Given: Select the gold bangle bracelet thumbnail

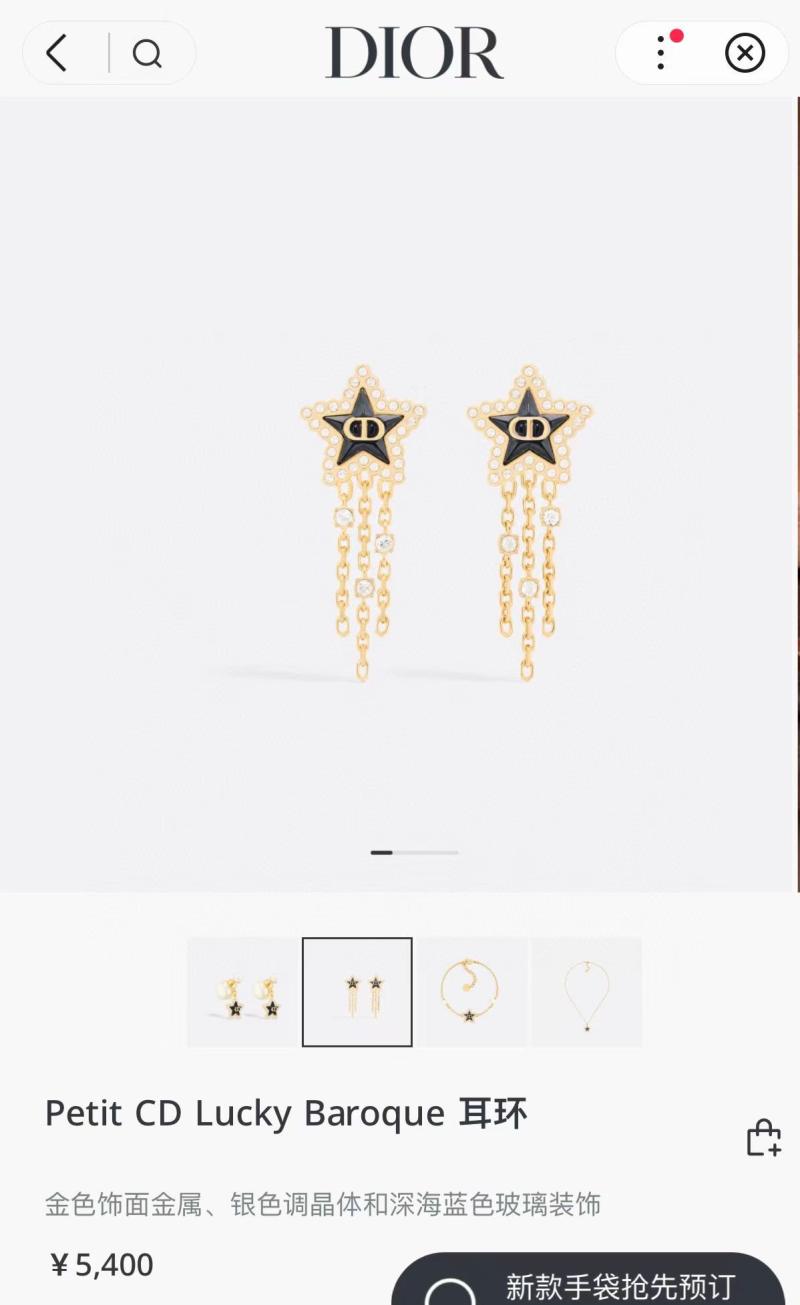Looking at the screenshot, I should 471,992.
